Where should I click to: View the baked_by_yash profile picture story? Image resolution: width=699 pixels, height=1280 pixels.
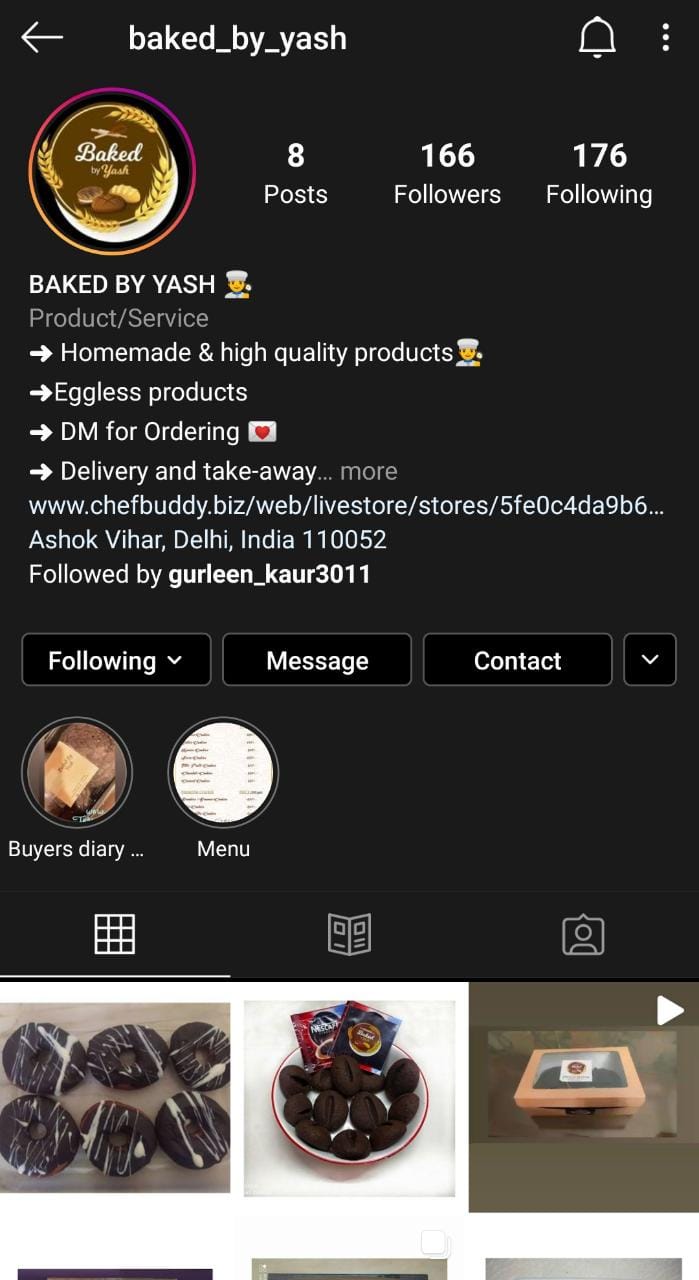[112, 171]
